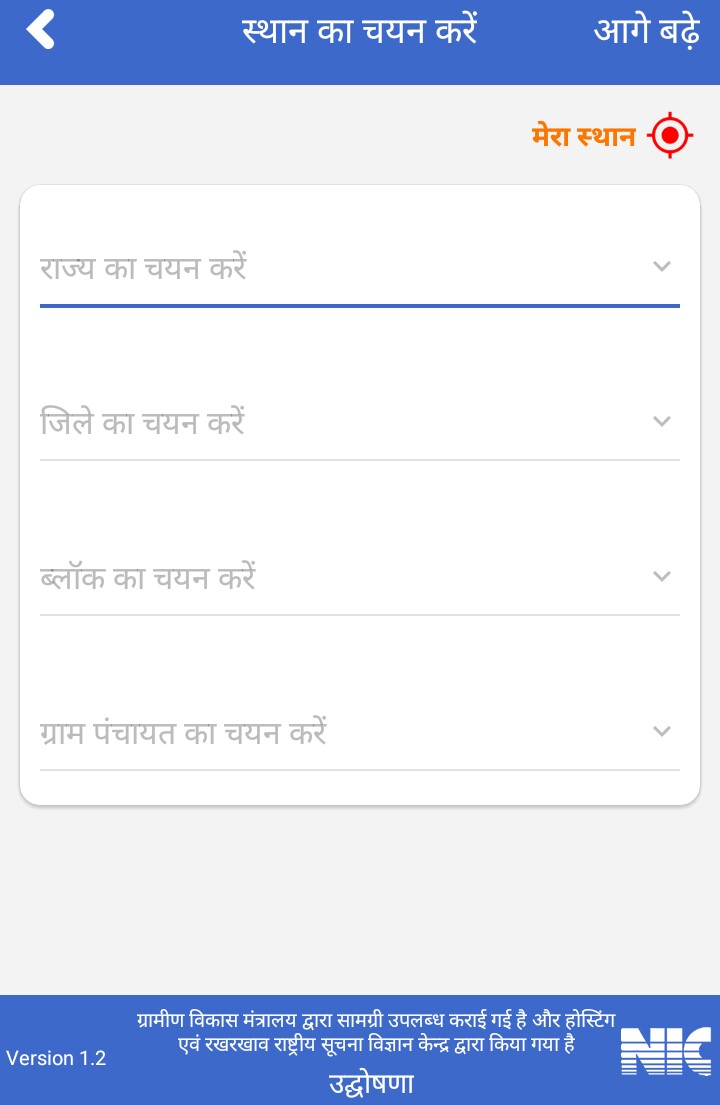The image size is (720, 1105).
Task: Select the स्थान का चयन करें title bar
Action: pos(360,29)
